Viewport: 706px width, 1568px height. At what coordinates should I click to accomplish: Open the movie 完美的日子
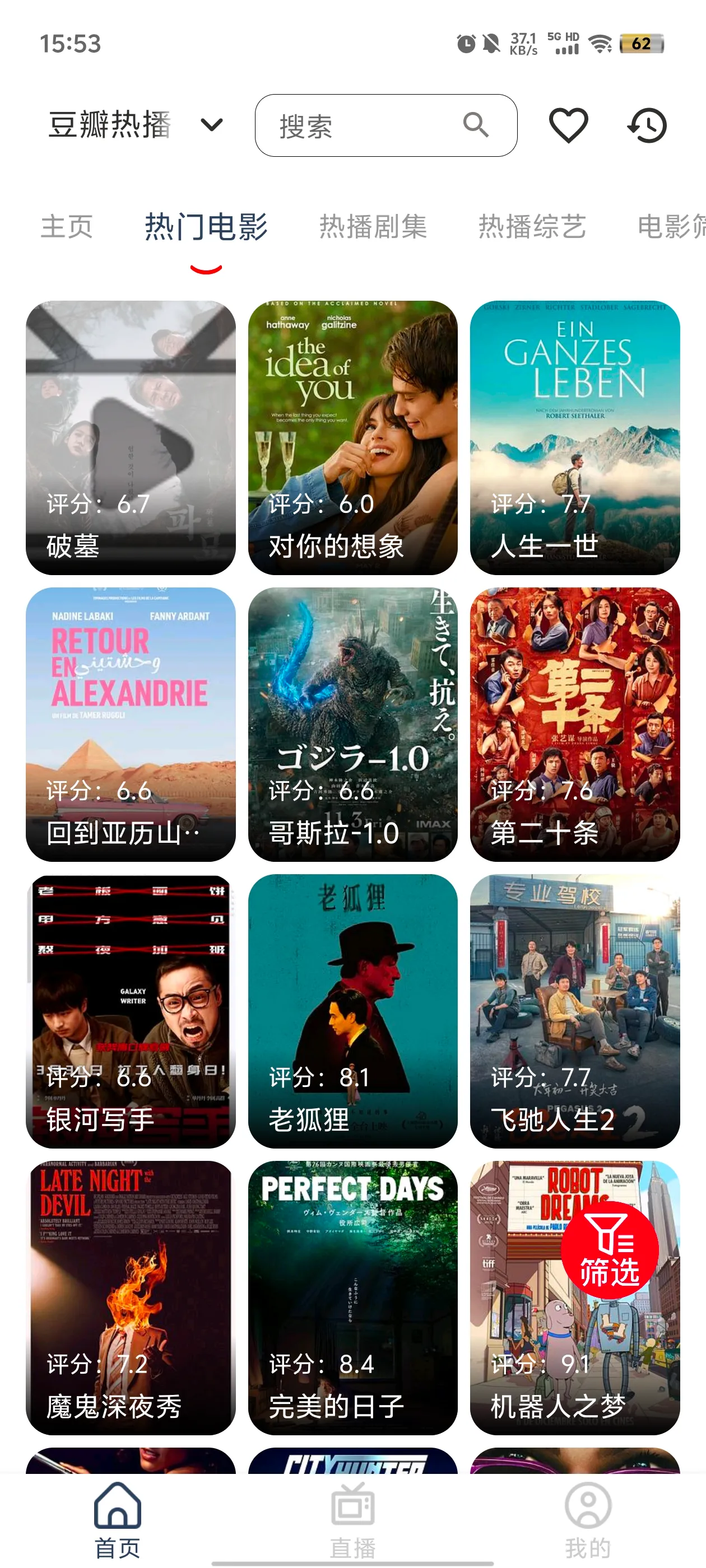pyautogui.click(x=352, y=1297)
